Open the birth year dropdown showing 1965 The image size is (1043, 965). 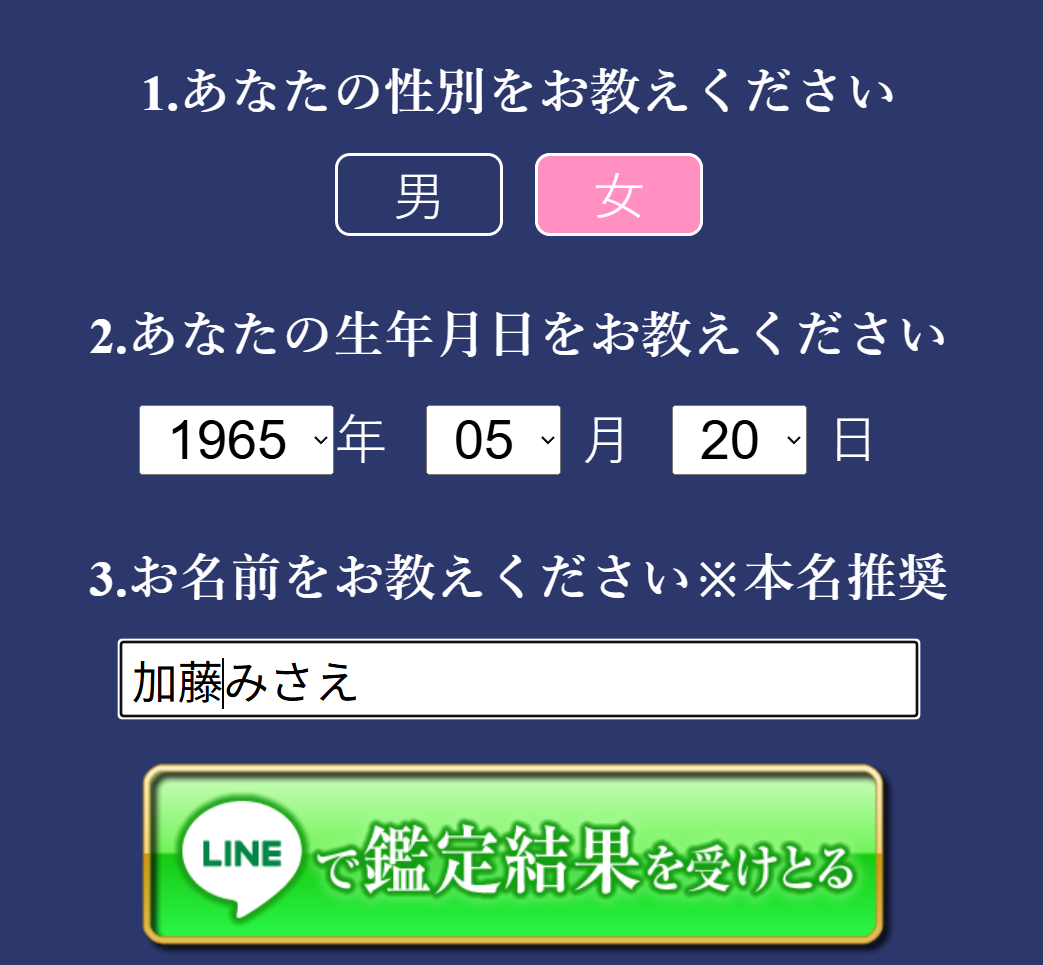coord(236,440)
